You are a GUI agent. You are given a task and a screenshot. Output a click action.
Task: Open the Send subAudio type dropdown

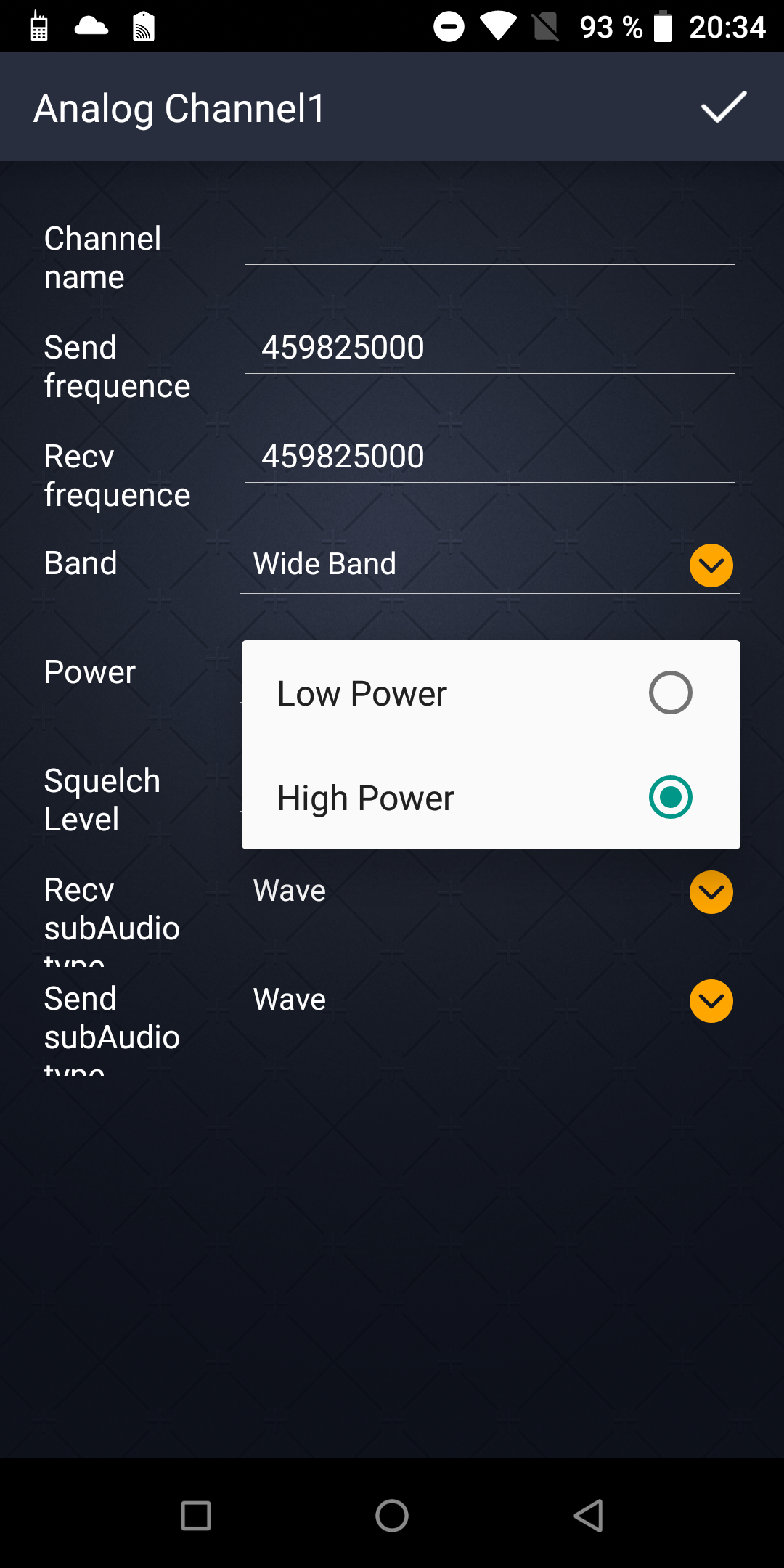[x=490, y=1000]
